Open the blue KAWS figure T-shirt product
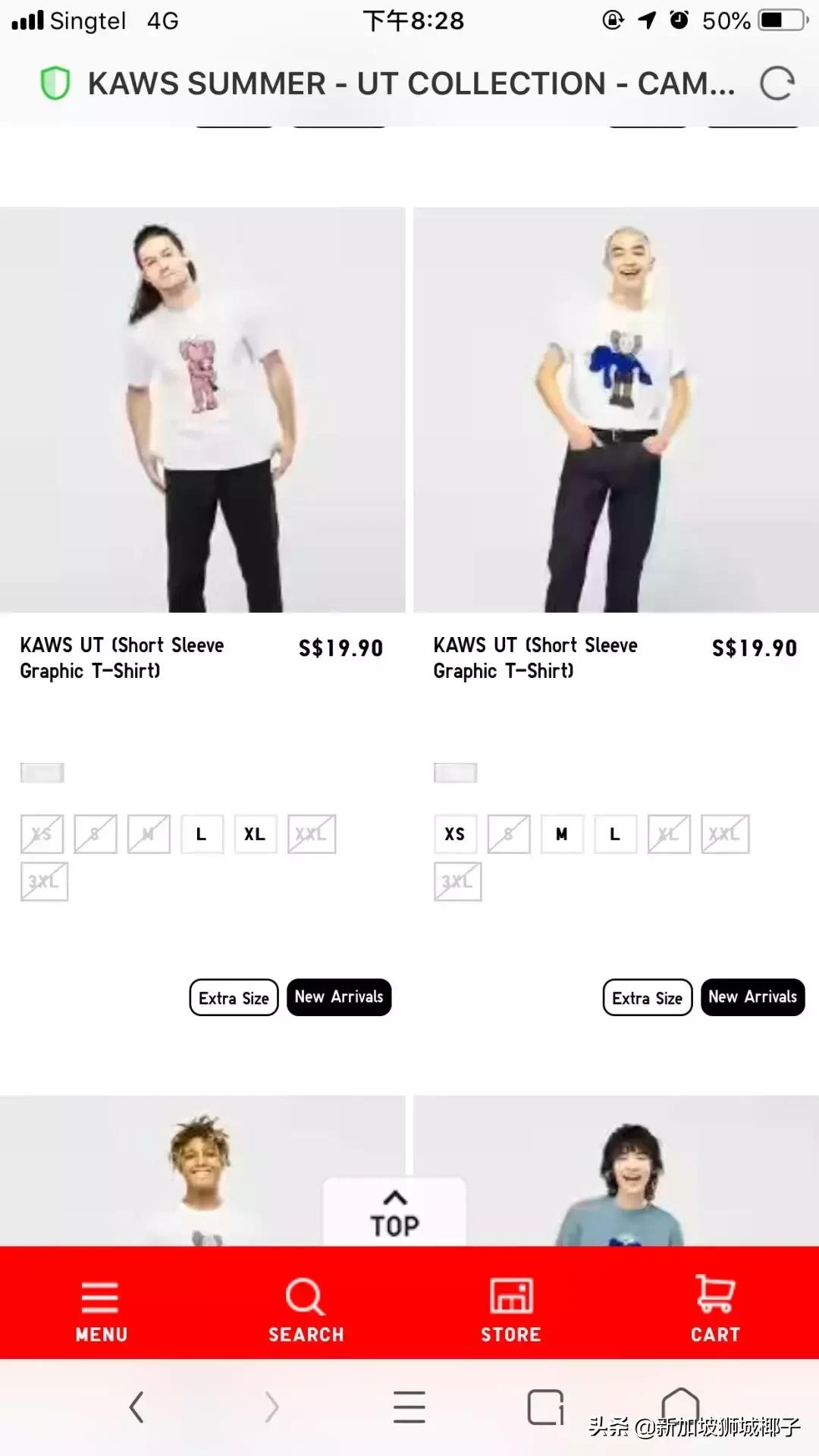819x1456 pixels. [616, 409]
